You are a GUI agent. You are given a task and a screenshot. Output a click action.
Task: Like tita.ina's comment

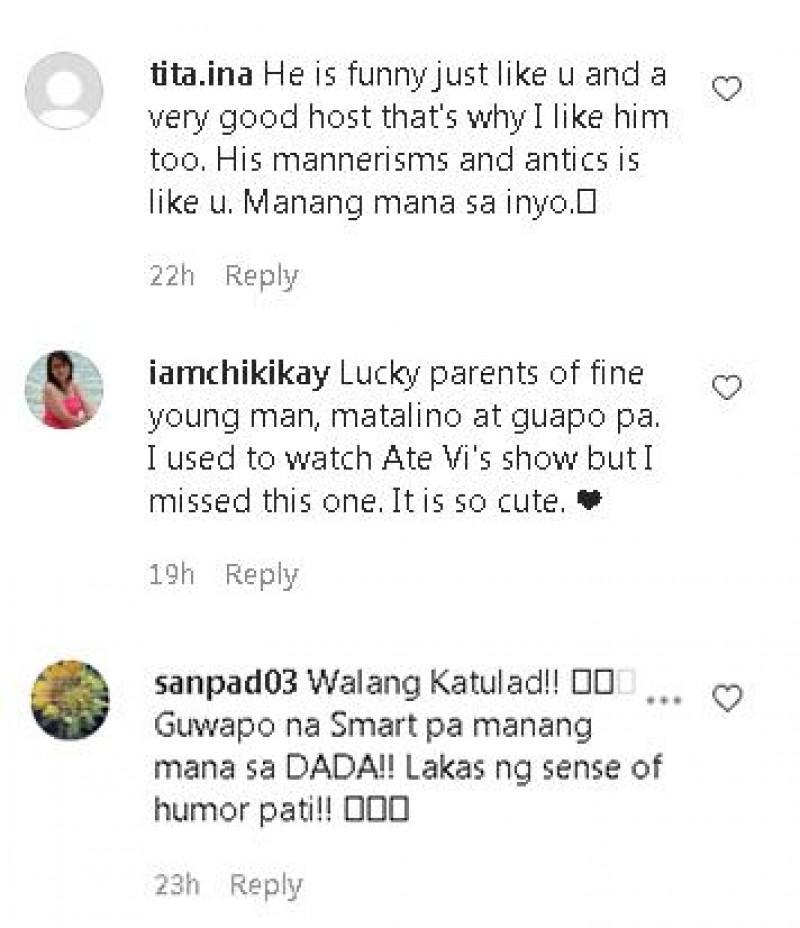(726, 89)
